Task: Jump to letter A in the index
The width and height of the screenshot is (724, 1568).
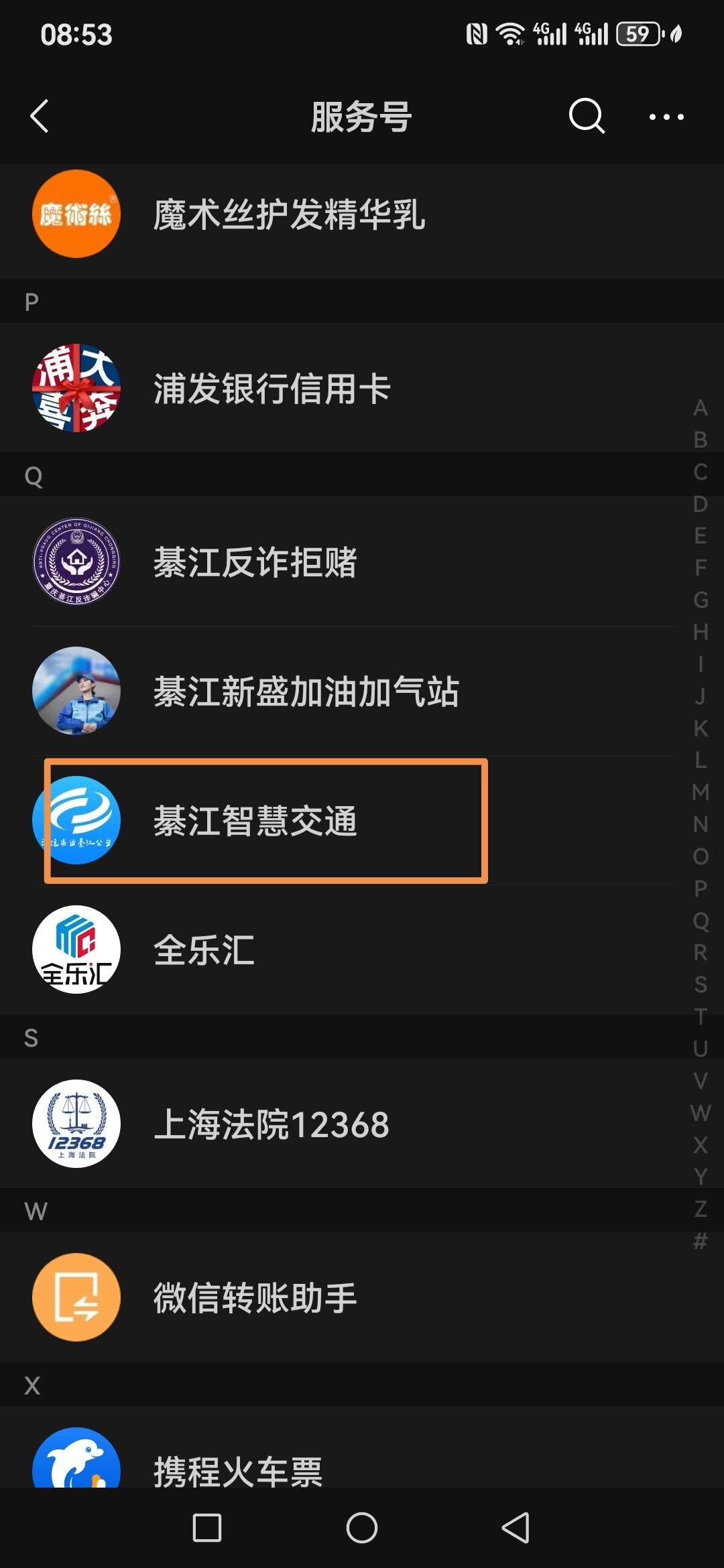Action: [701, 407]
